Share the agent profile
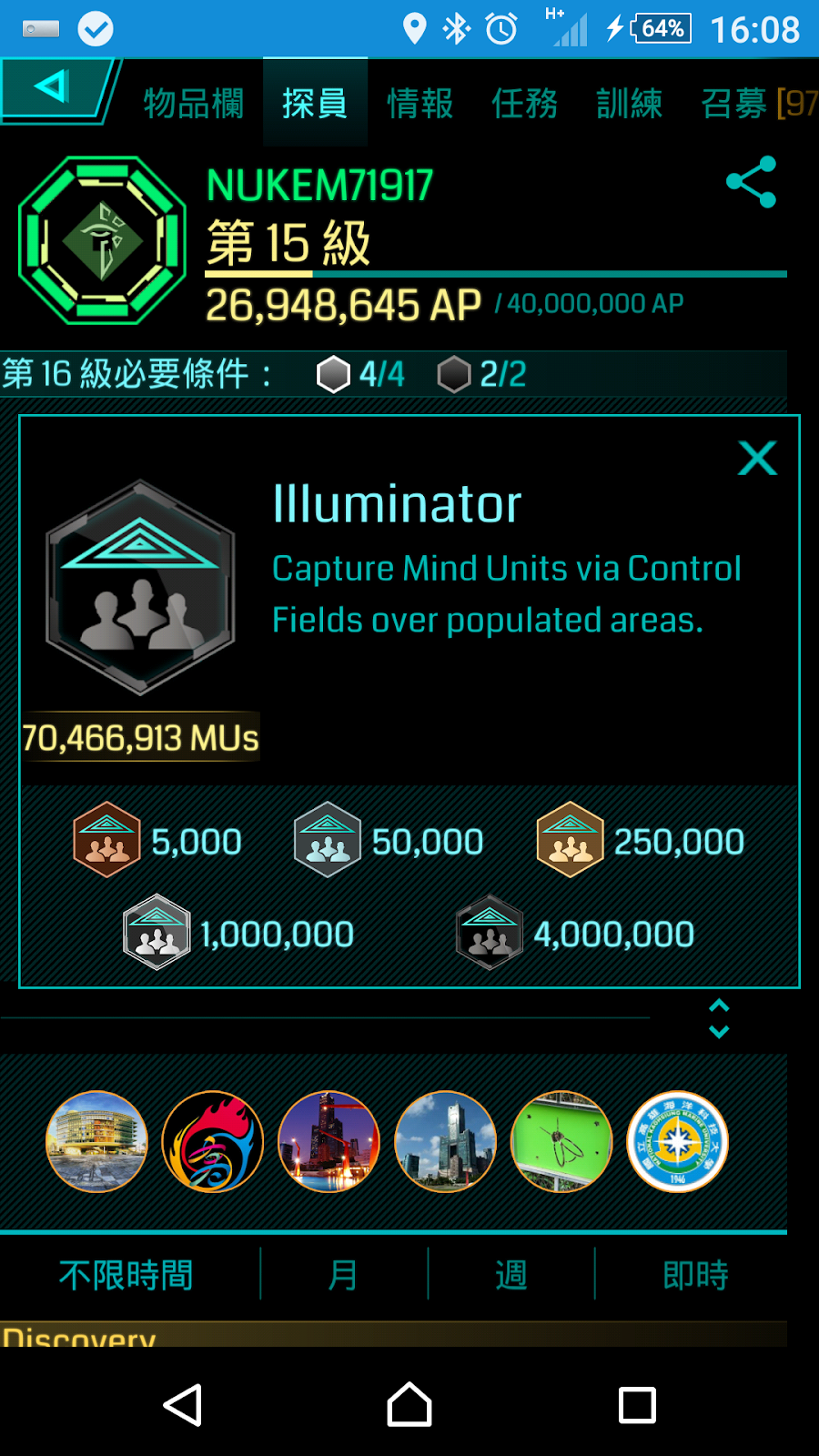The height and width of the screenshot is (1456, 819). click(x=752, y=182)
